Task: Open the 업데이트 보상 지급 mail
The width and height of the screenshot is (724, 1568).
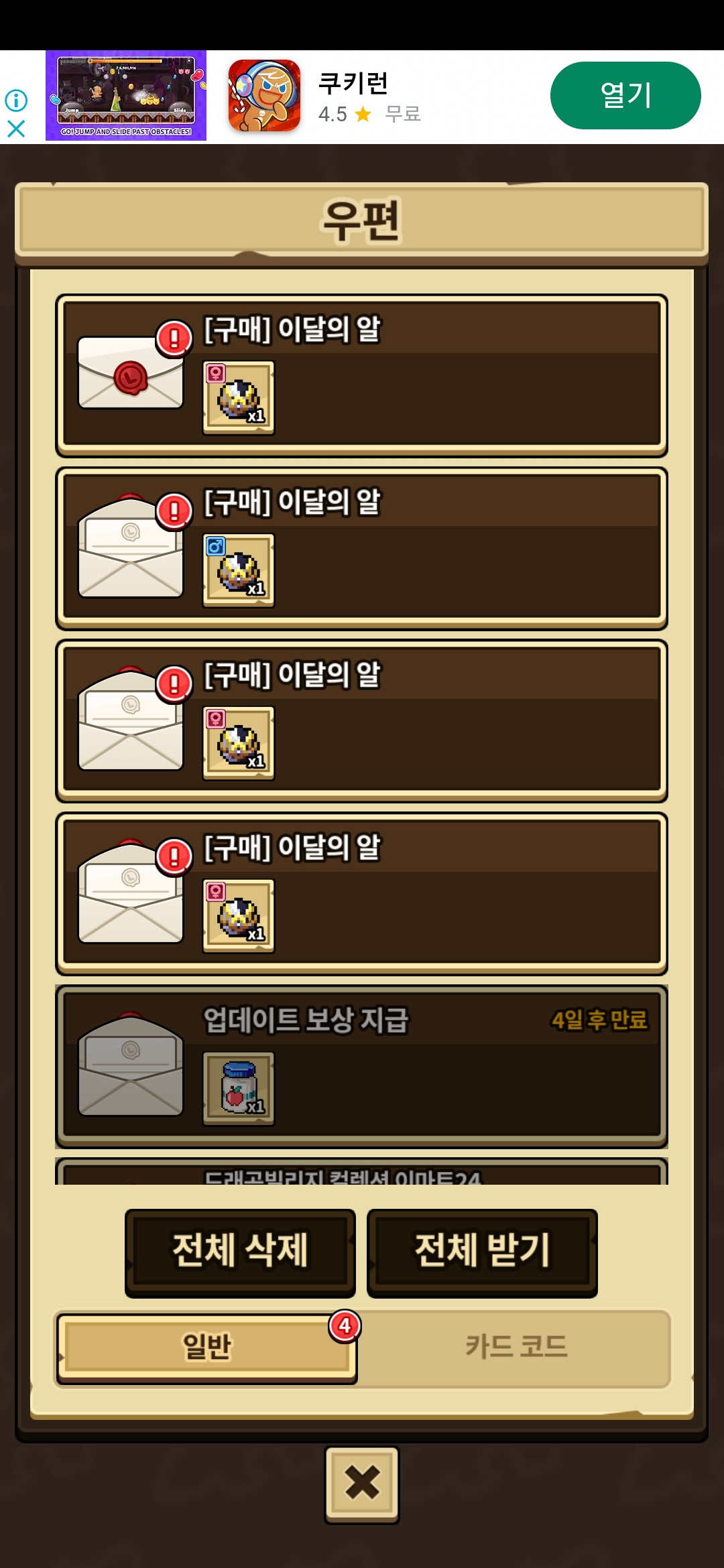Action: pos(361,1065)
